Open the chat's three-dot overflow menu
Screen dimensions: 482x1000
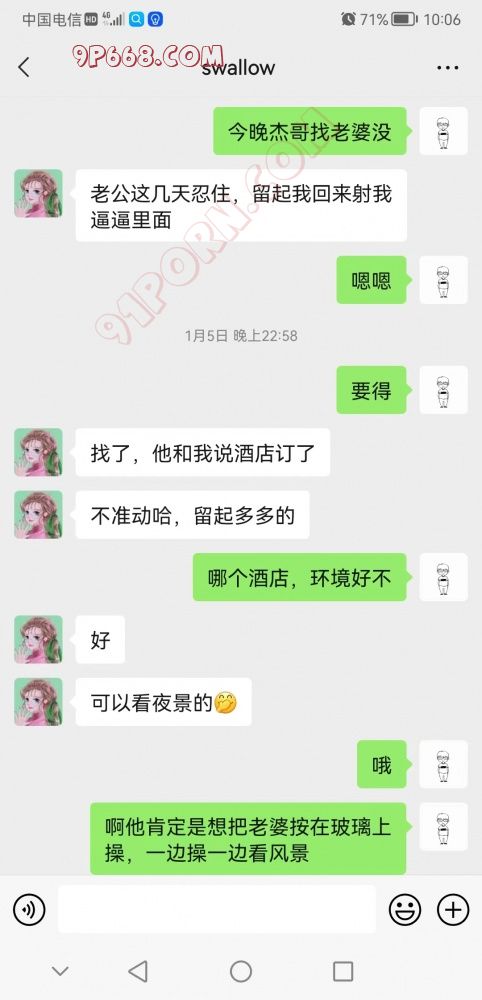(448, 68)
